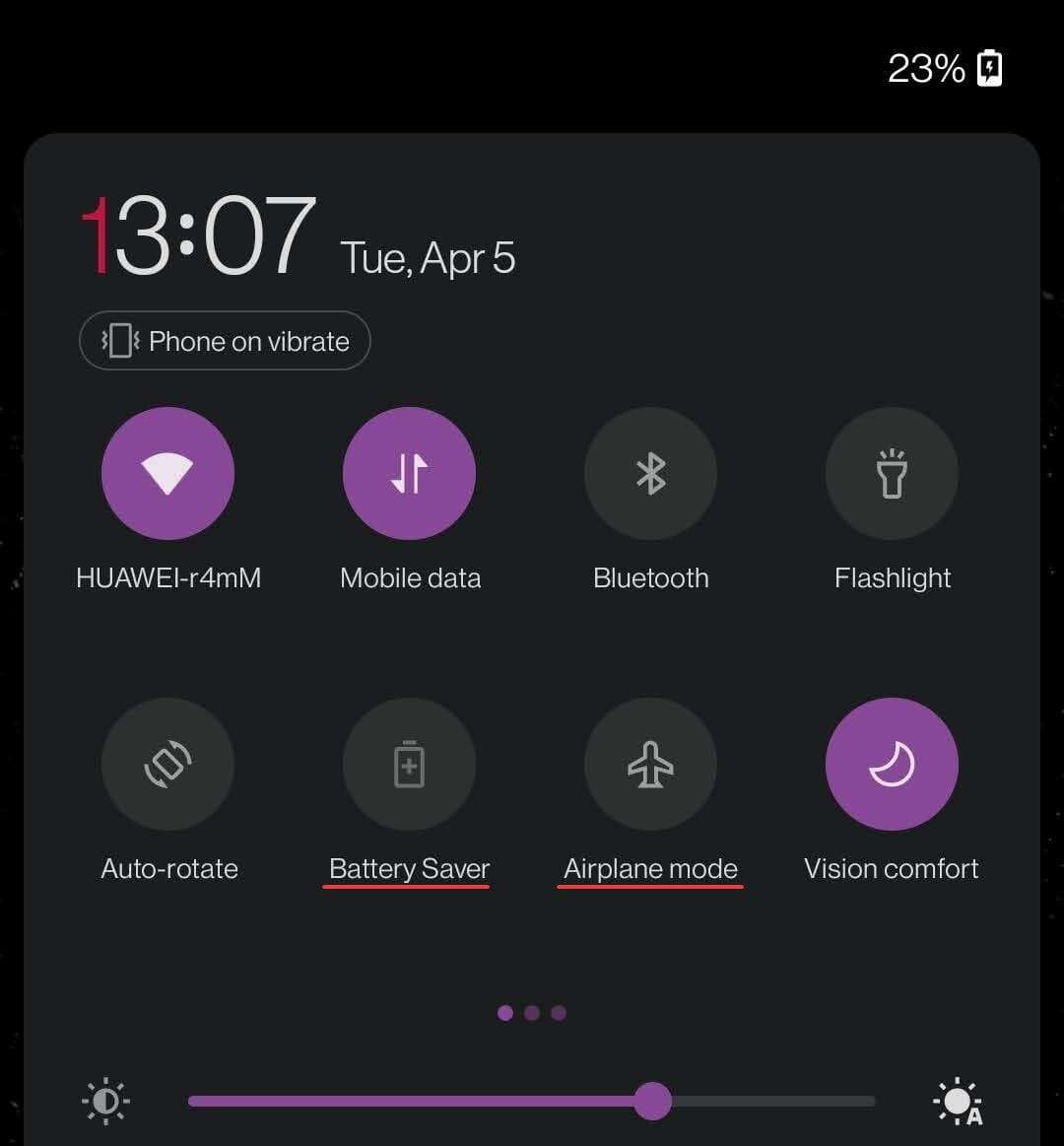
Task: Turn on Bluetooth
Action: [650, 474]
